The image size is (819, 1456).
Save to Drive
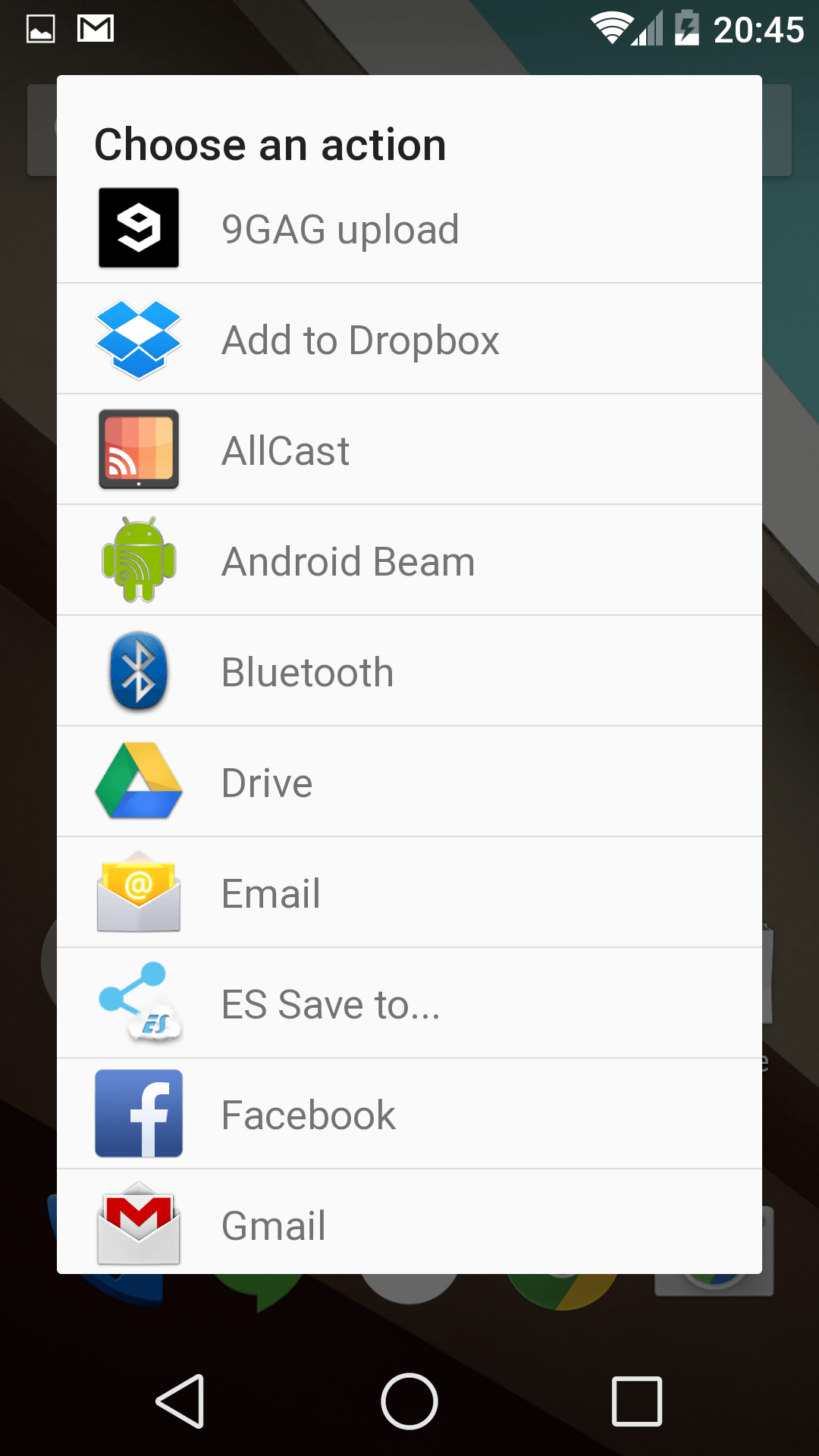coord(409,783)
